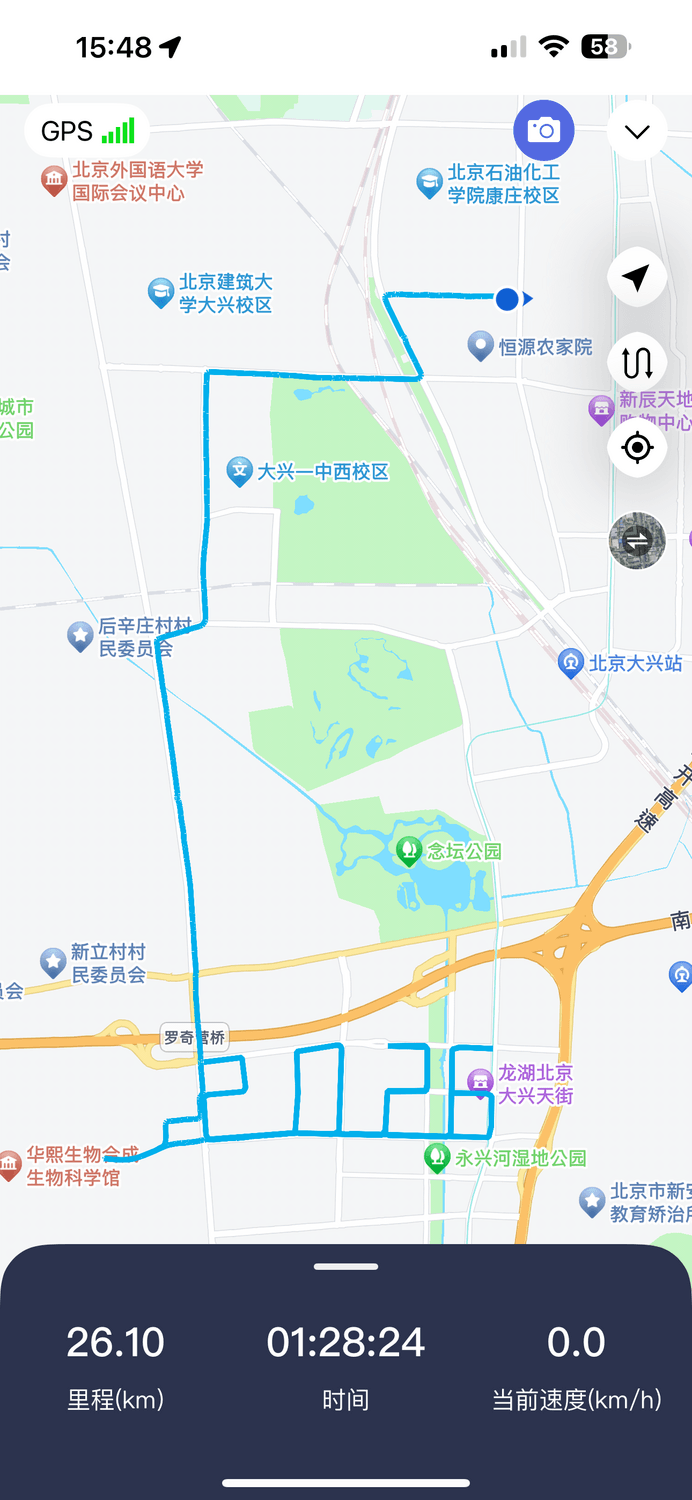Image resolution: width=692 pixels, height=1500 pixels.
Task: Open the camera to take a photo
Action: (544, 130)
